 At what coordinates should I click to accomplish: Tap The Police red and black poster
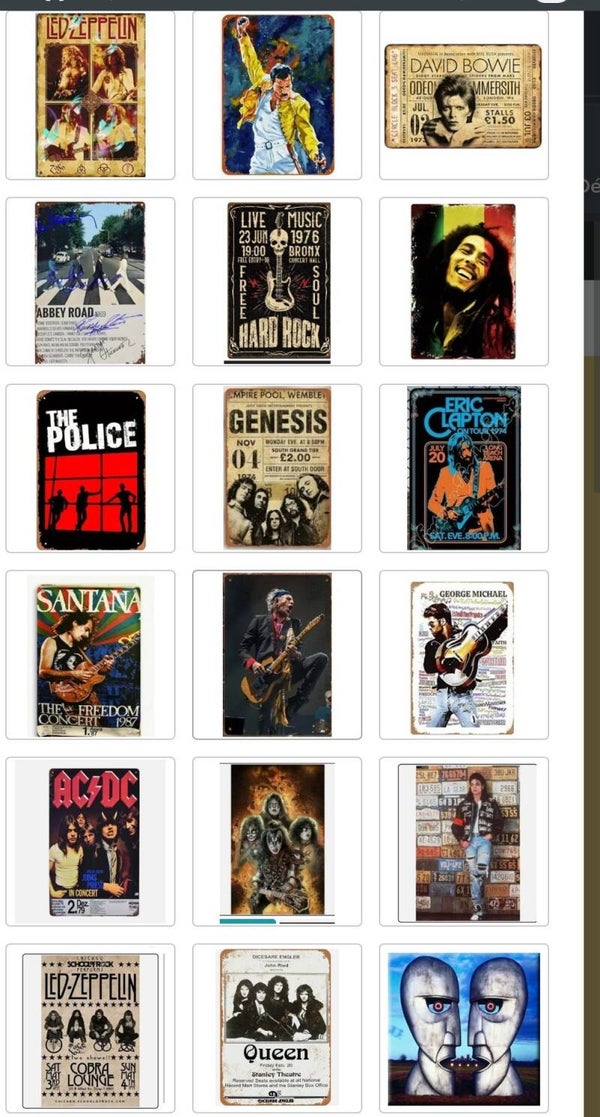(90, 468)
